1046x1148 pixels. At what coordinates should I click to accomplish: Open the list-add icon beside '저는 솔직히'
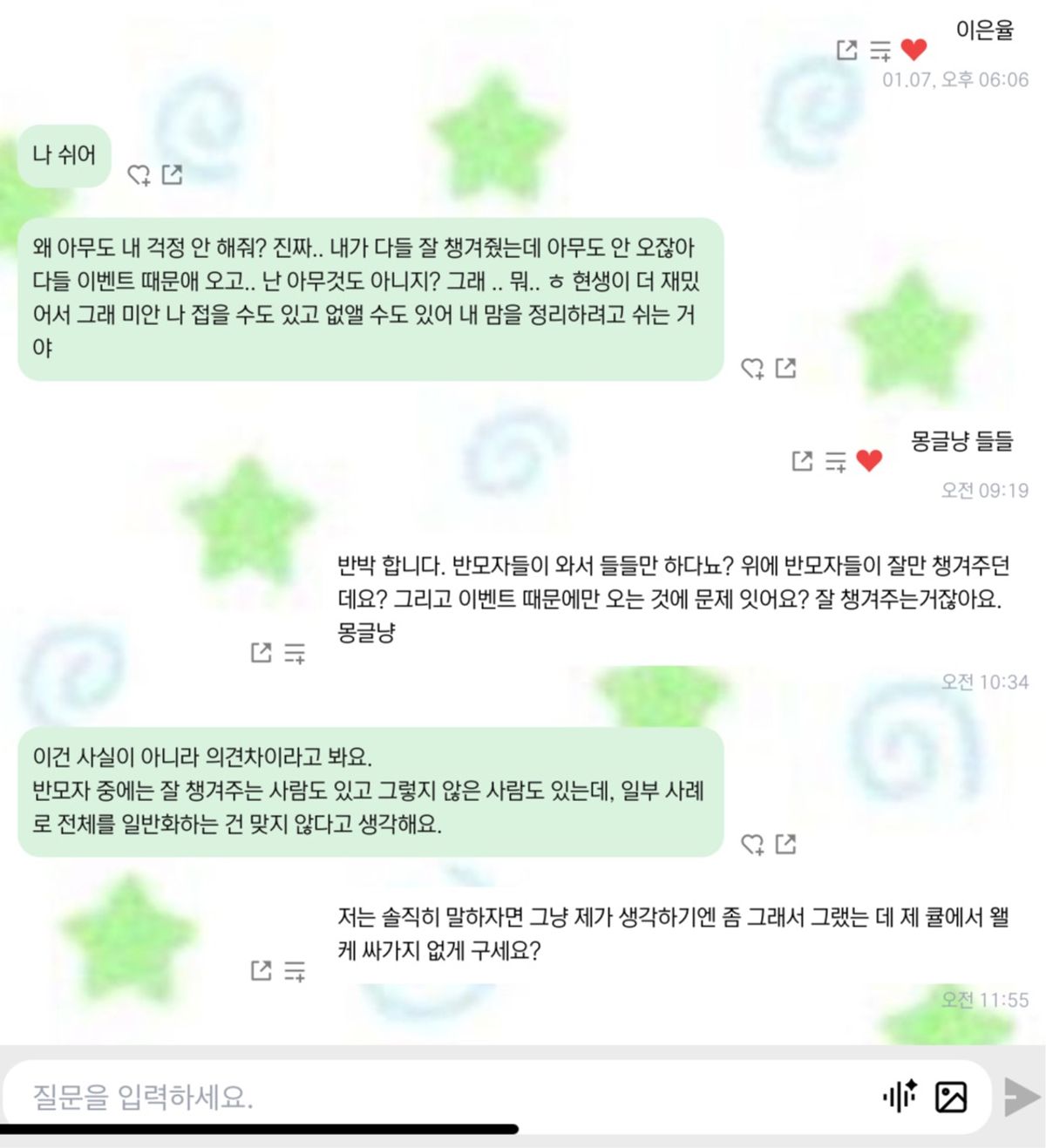295,971
